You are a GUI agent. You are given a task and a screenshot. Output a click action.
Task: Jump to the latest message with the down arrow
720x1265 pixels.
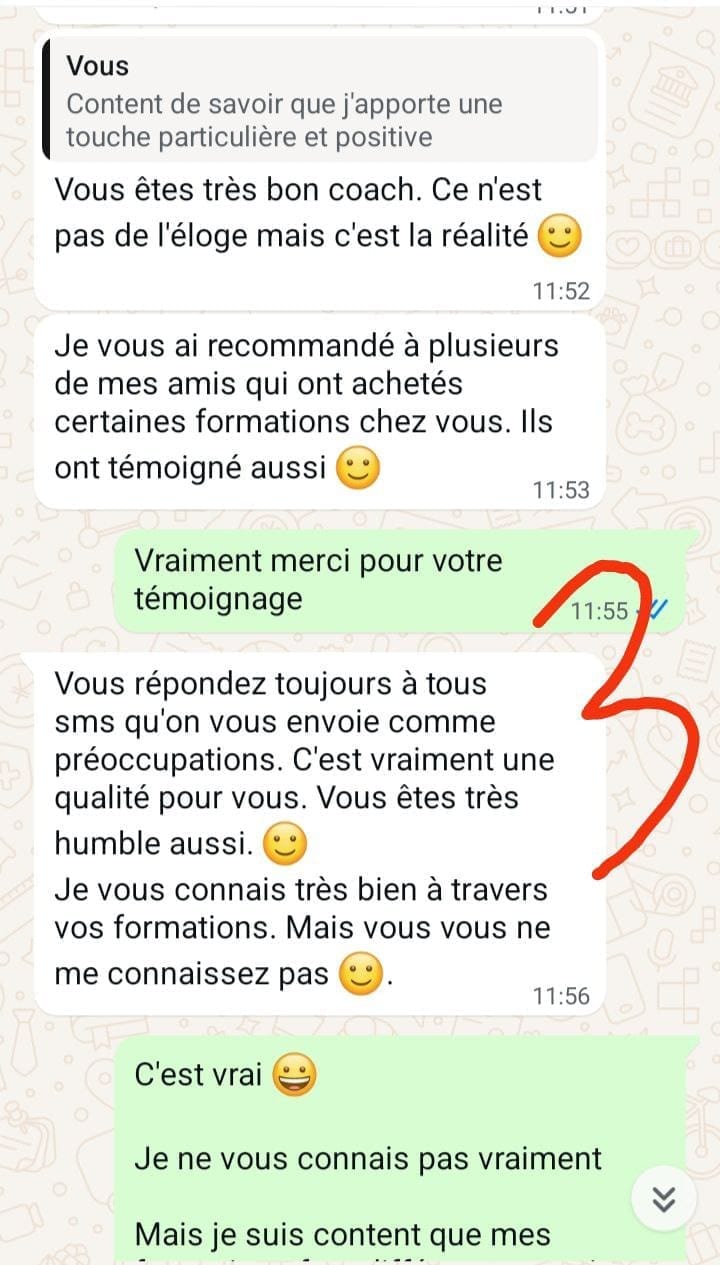coord(665,1199)
